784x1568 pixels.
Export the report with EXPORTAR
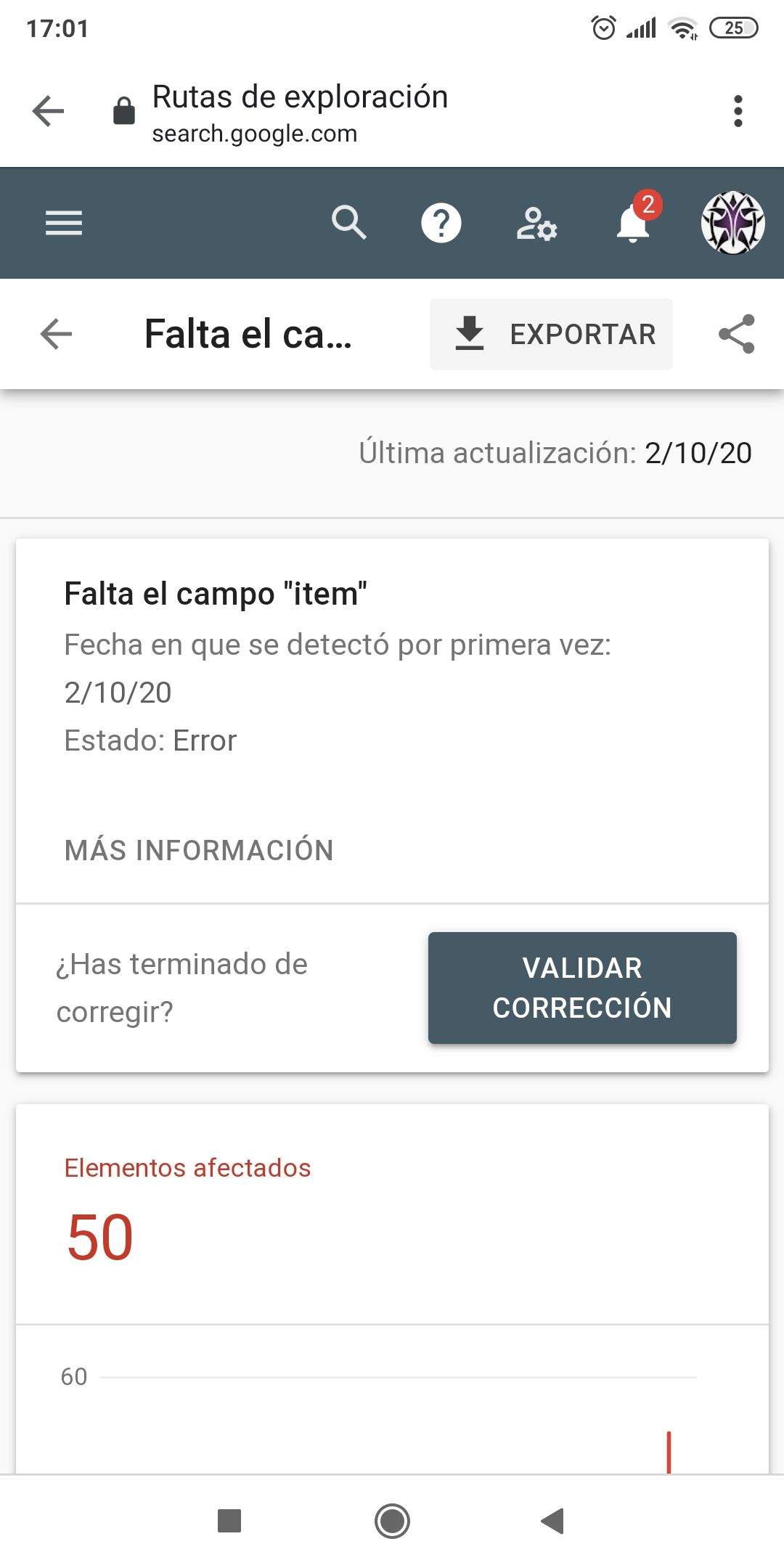(551, 334)
